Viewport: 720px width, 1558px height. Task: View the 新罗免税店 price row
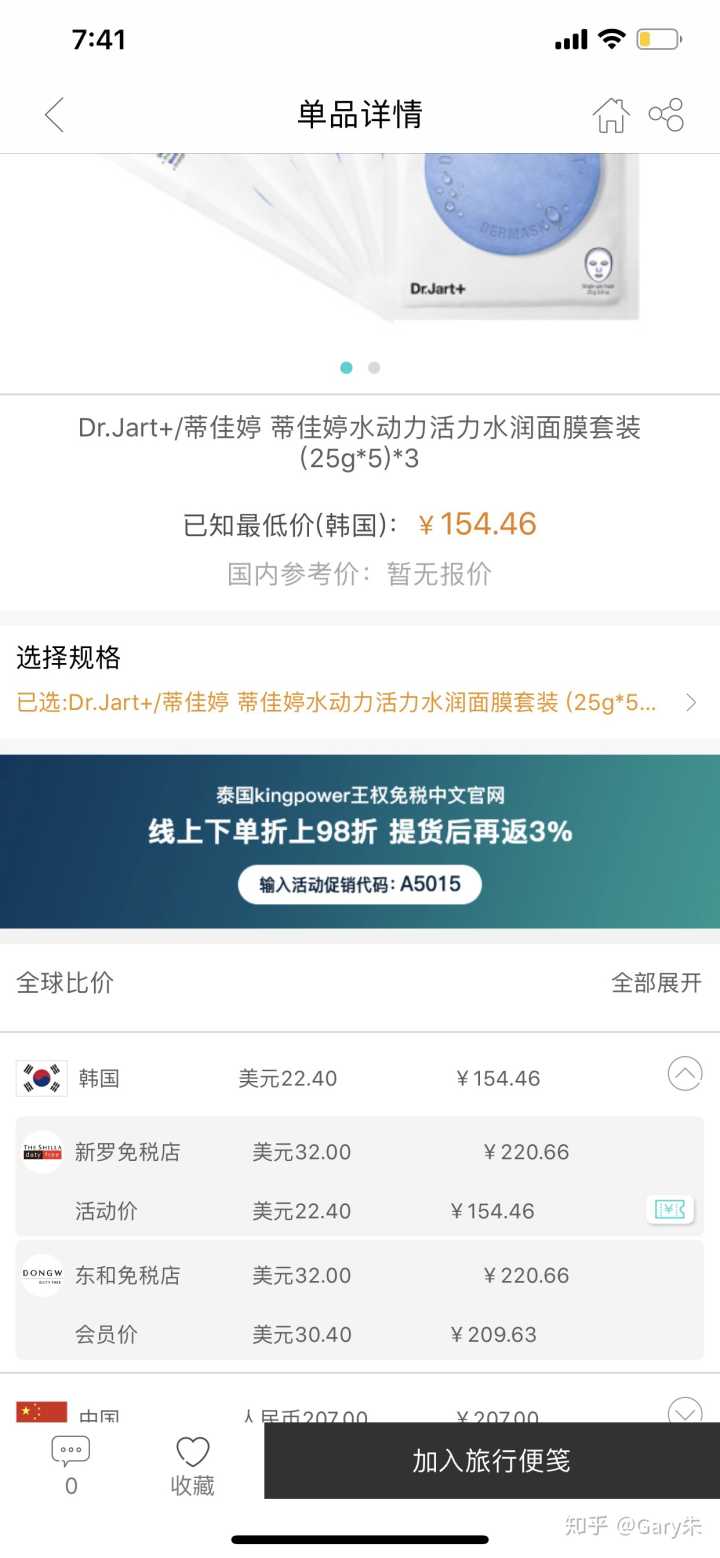(360, 1152)
